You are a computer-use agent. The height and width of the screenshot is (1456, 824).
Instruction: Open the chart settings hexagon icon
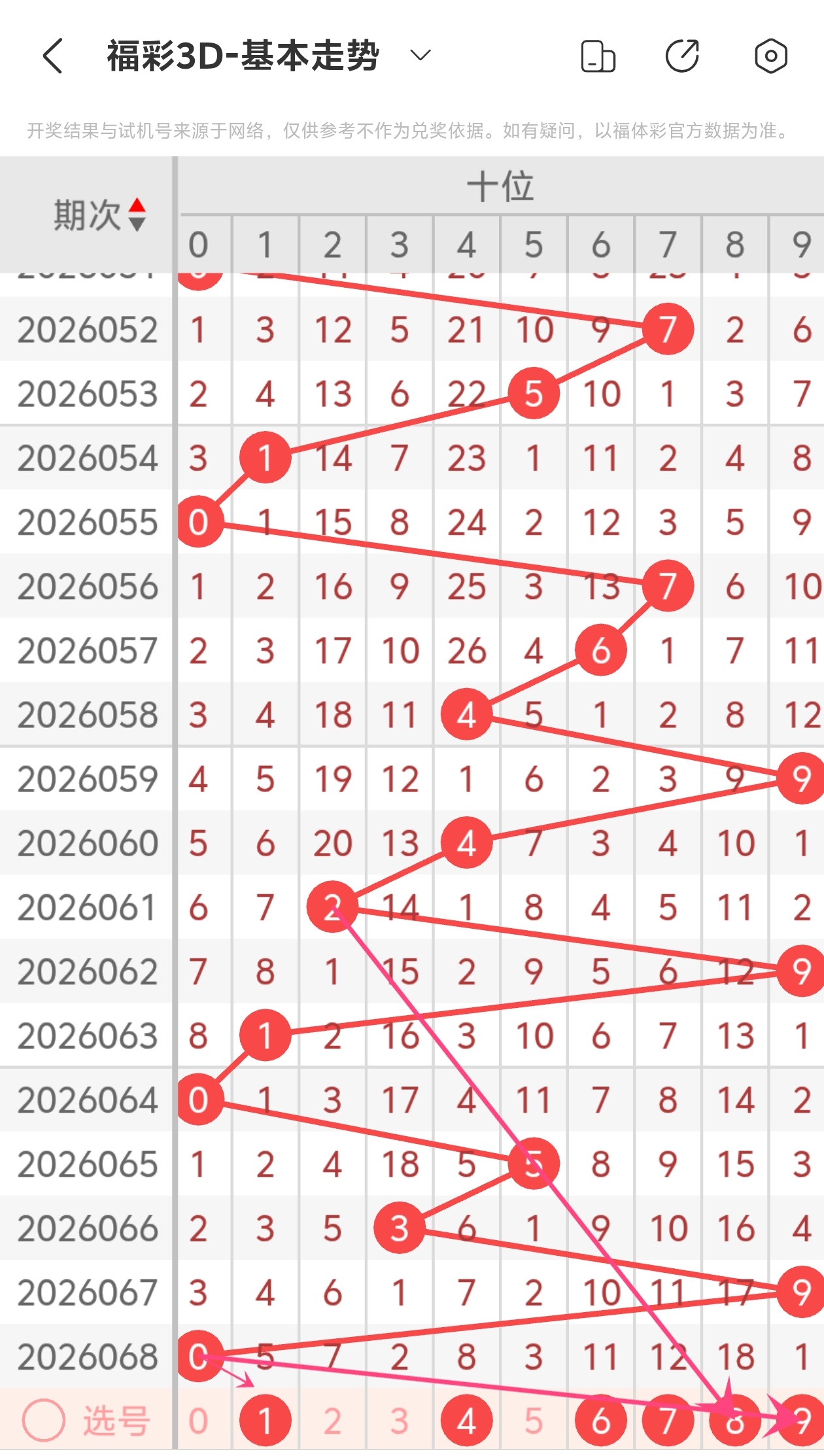click(770, 56)
